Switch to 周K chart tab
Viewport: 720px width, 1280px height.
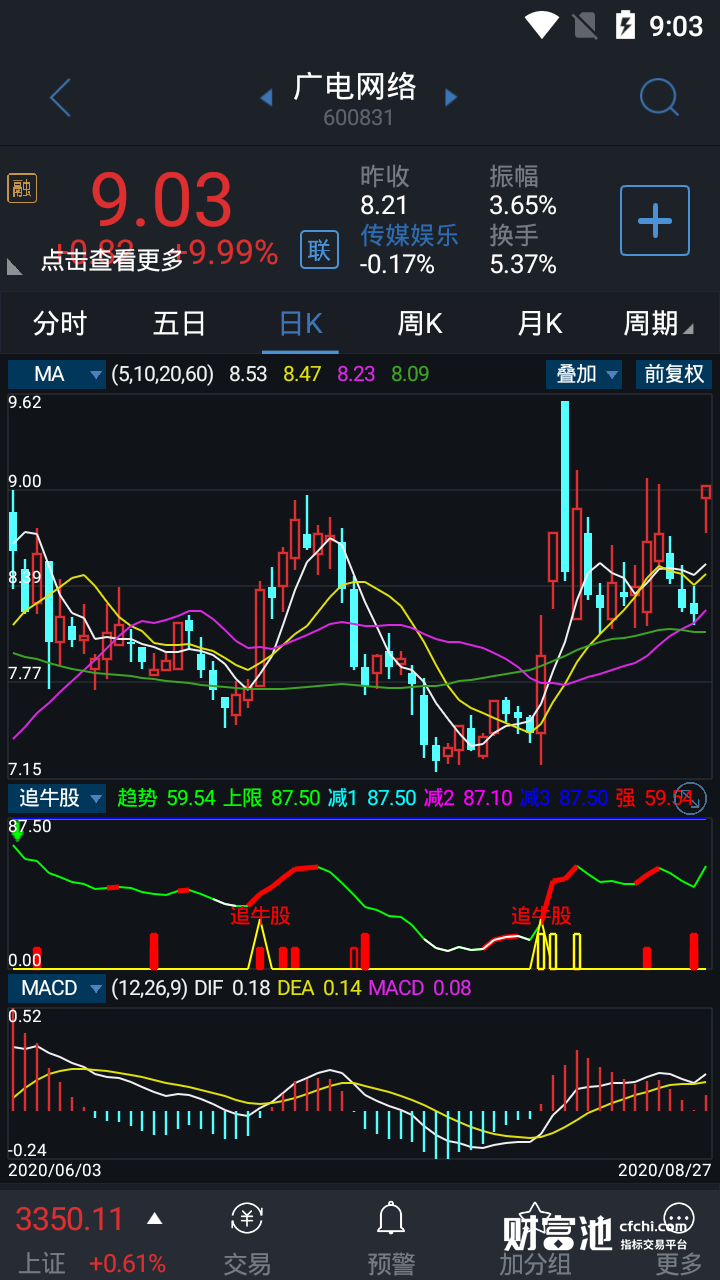click(420, 323)
